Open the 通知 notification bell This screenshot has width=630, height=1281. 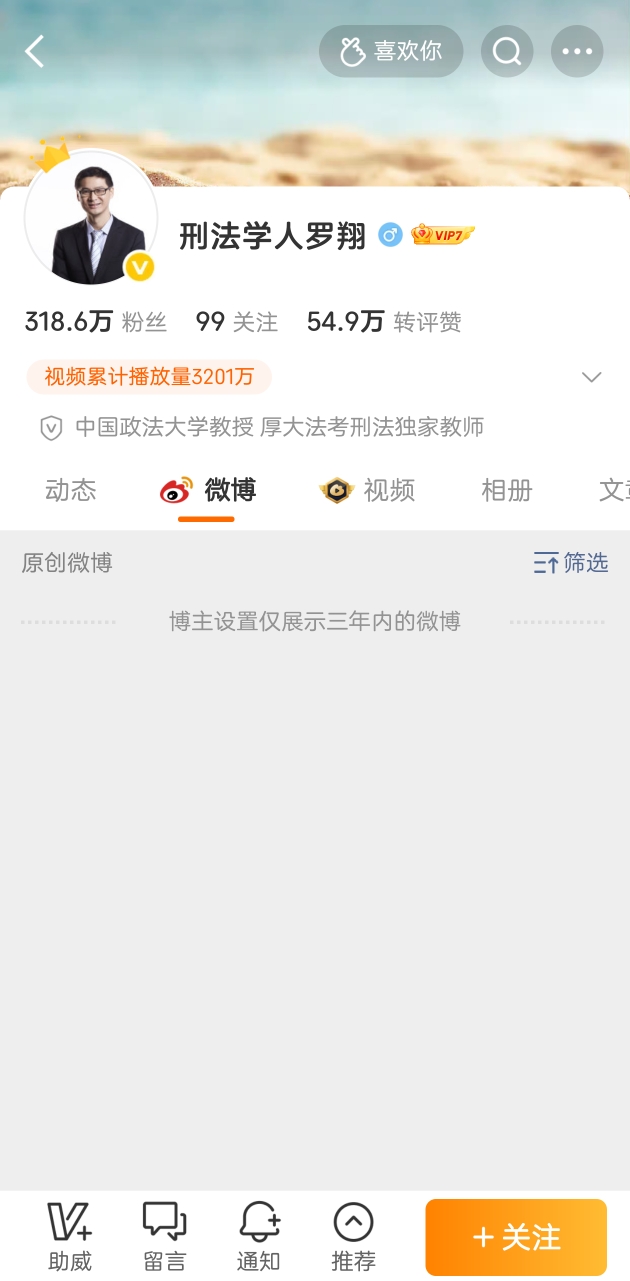tap(259, 1236)
